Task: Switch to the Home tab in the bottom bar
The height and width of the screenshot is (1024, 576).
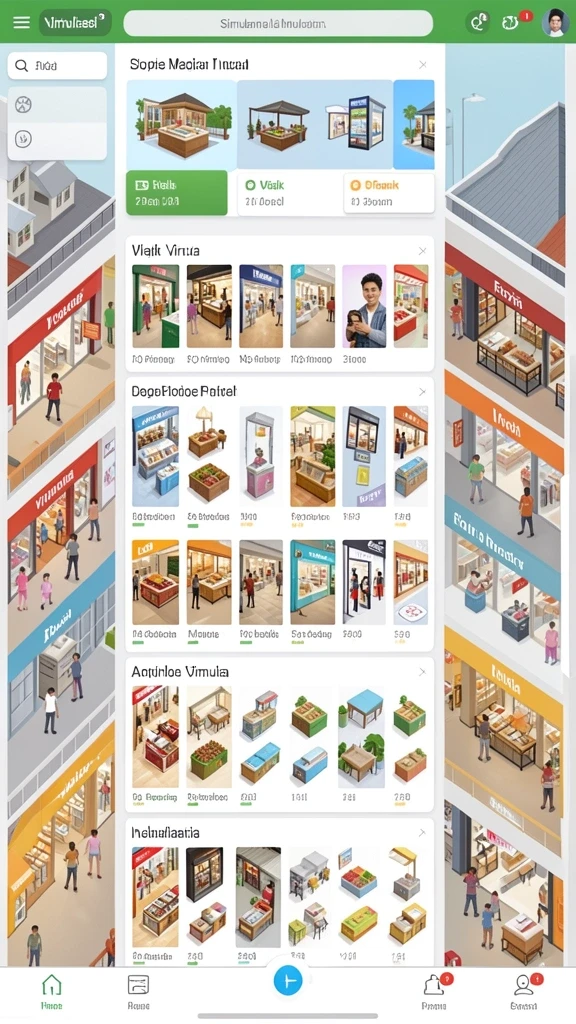Action: [x=52, y=991]
